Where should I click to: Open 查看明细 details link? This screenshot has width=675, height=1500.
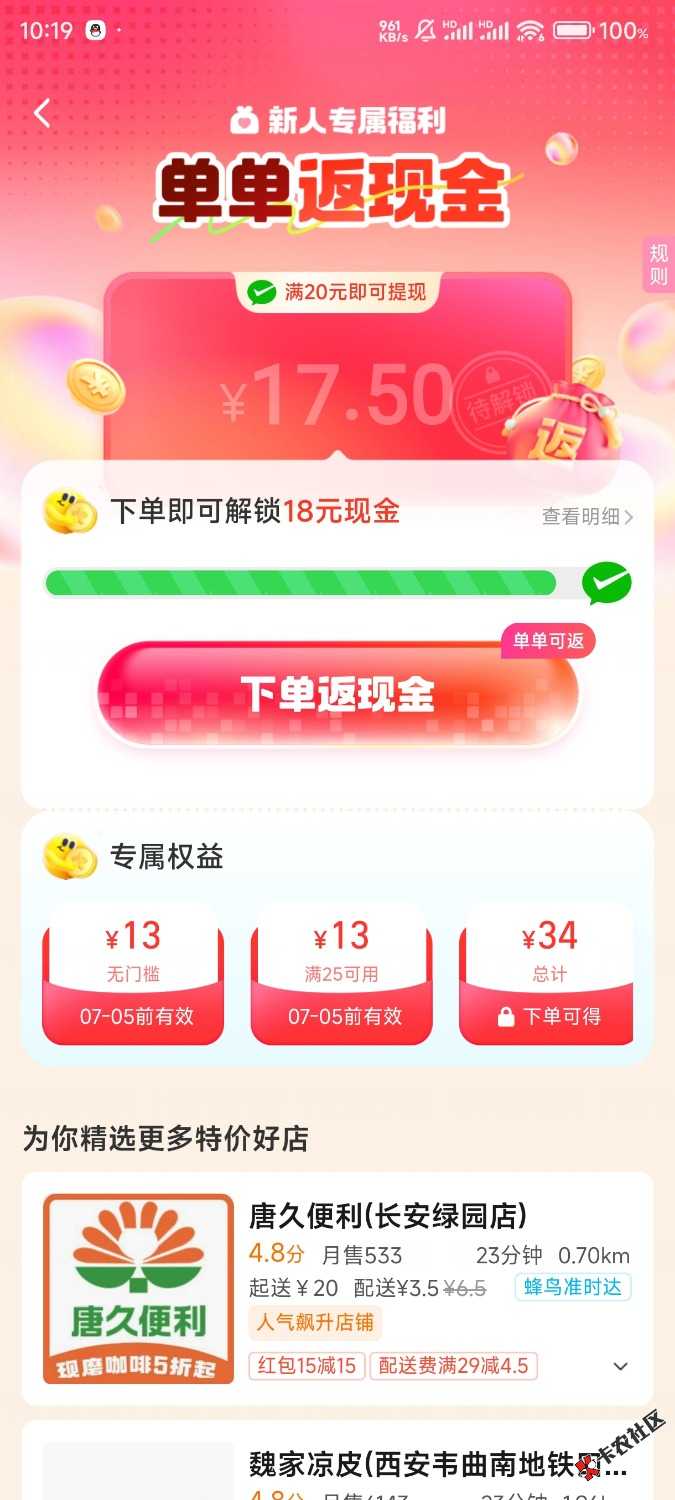click(587, 516)
